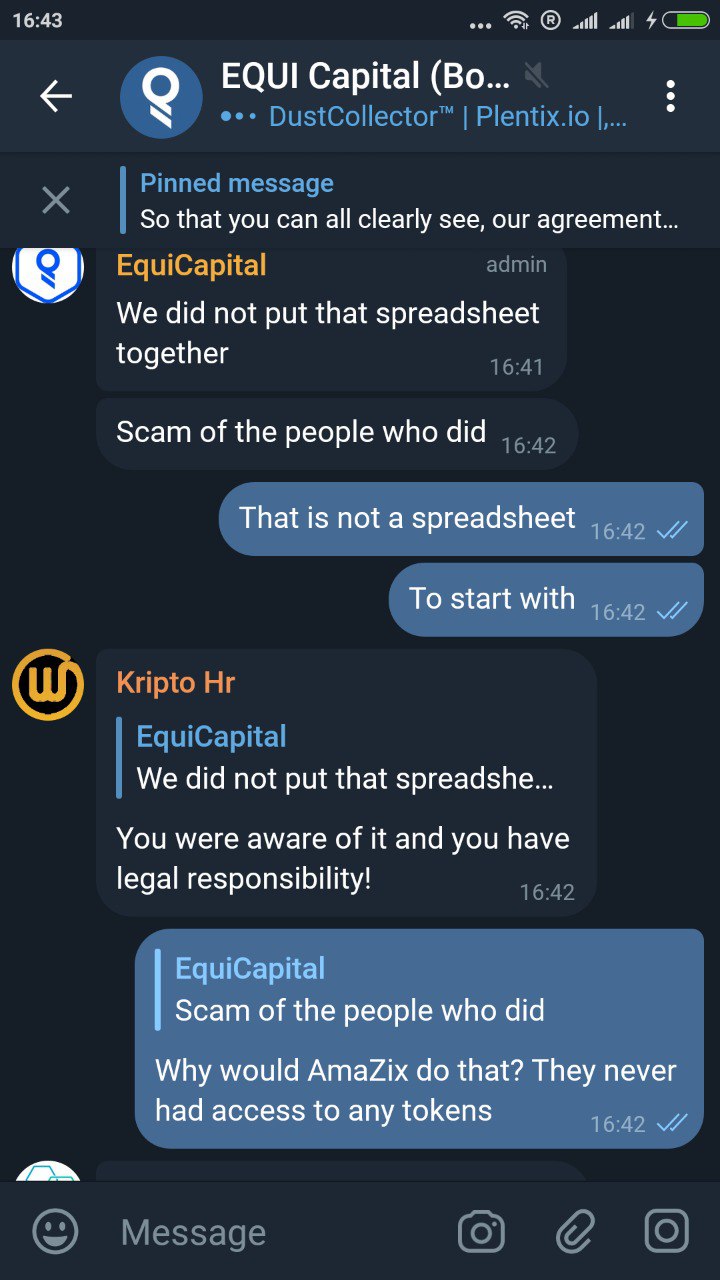Attach a file with the paperclip icon
Viewport: 720px width, 1280px height.
(576, 1231)
